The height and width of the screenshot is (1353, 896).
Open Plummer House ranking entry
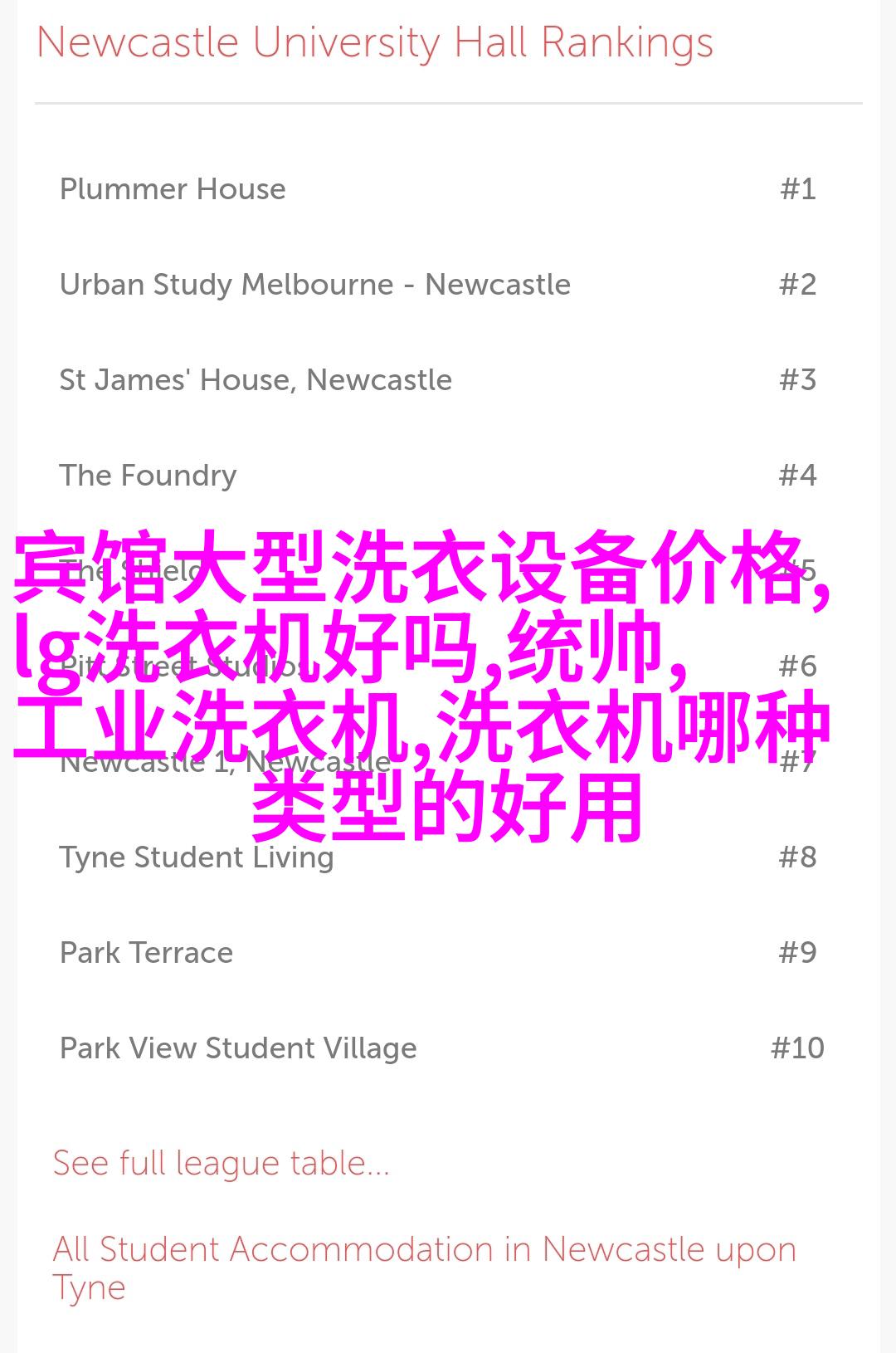(x=173, y=189)
